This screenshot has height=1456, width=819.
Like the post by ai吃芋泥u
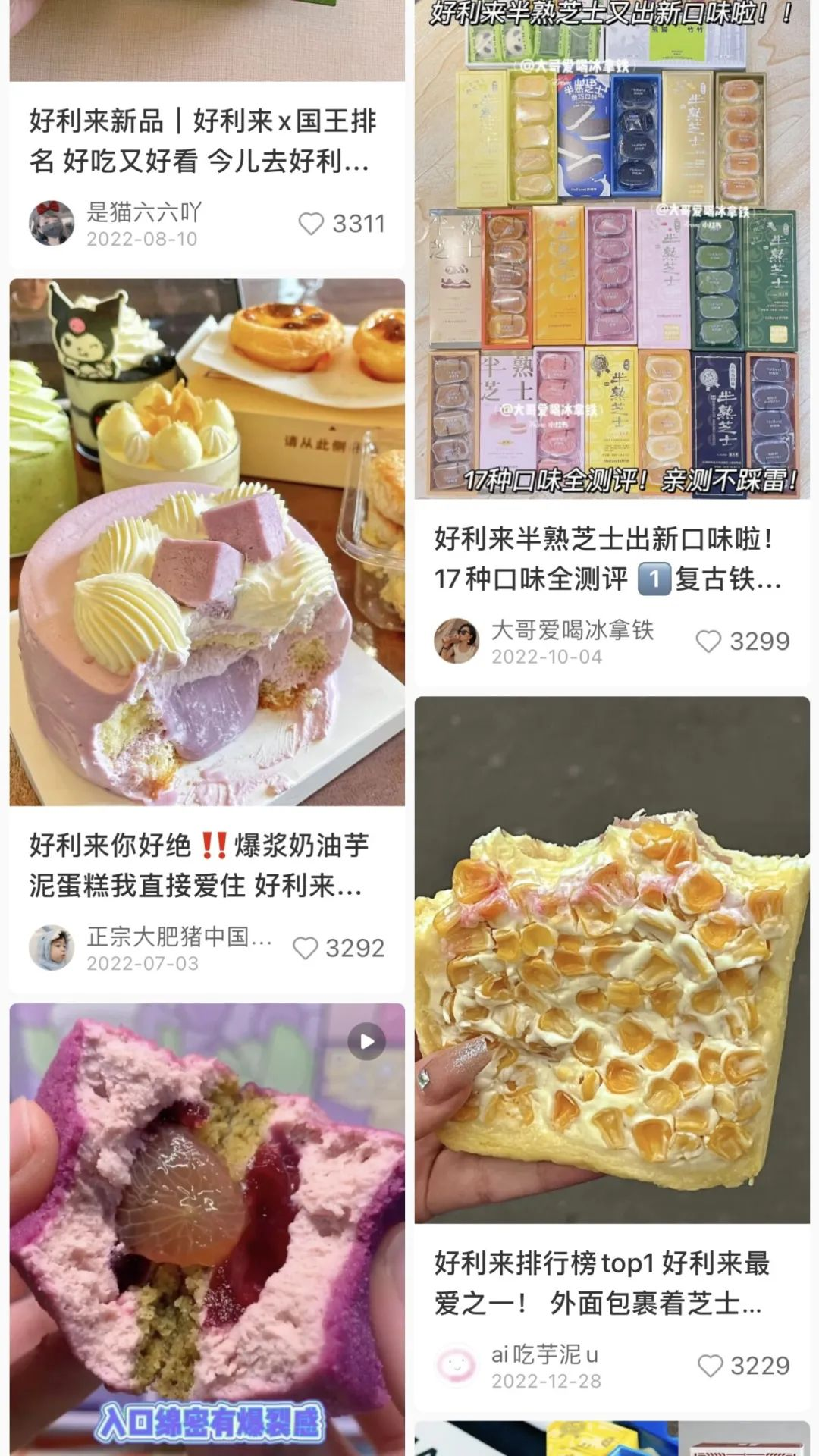[x=710, y=1366]
